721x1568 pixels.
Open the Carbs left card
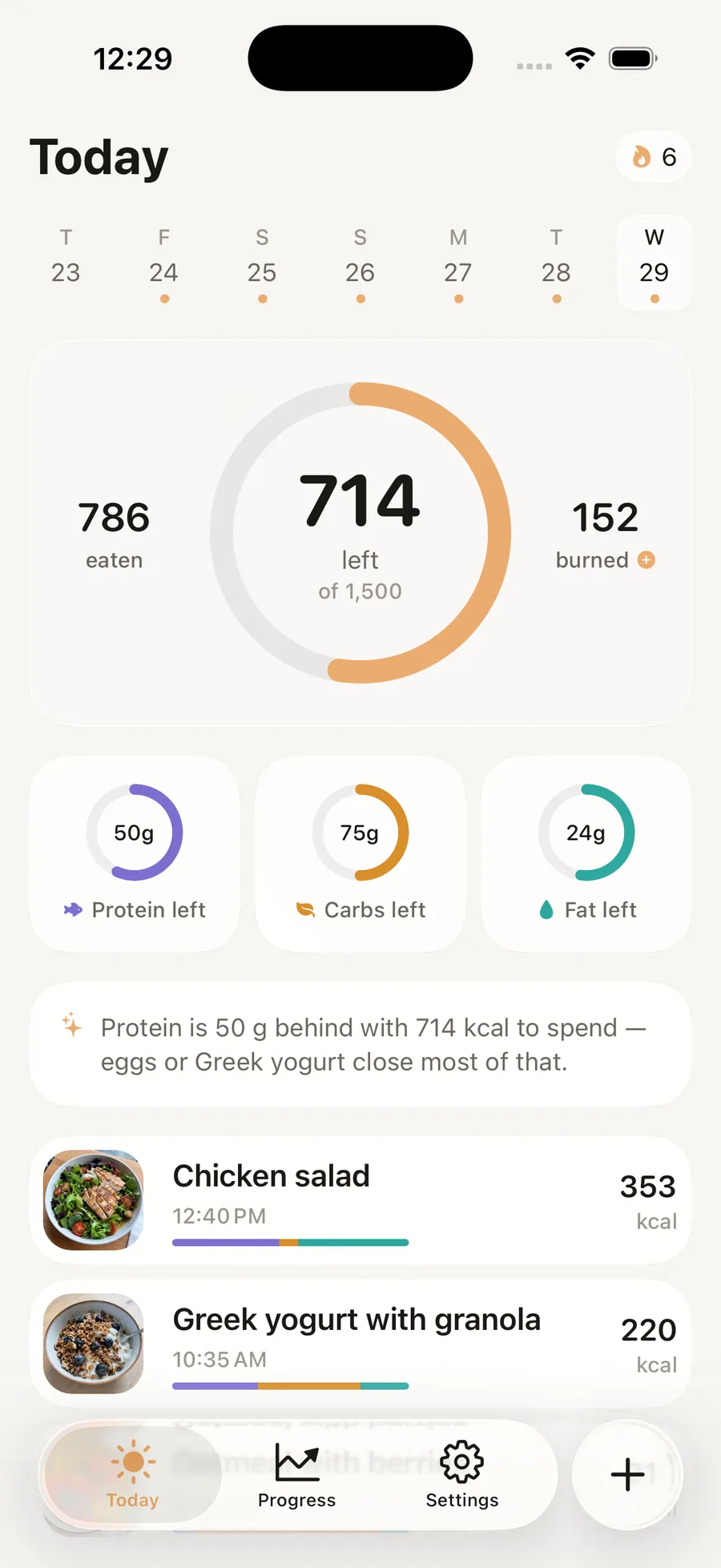[x=360, y=853]
